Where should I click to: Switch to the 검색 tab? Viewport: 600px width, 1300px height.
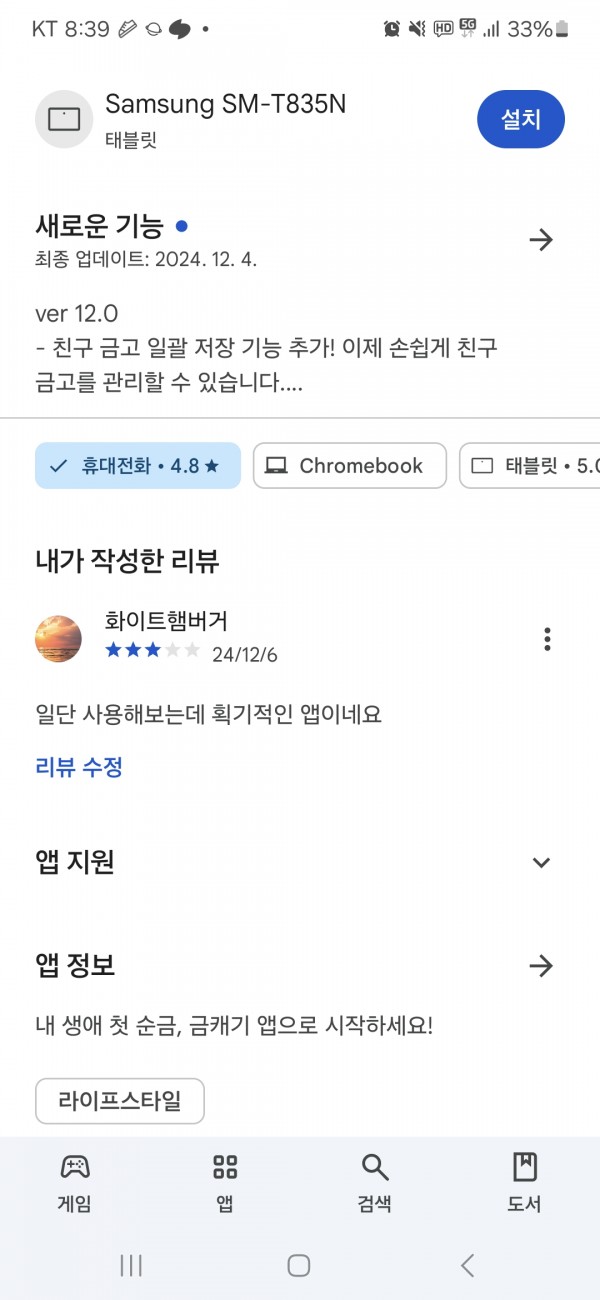tap(375, 1182)
